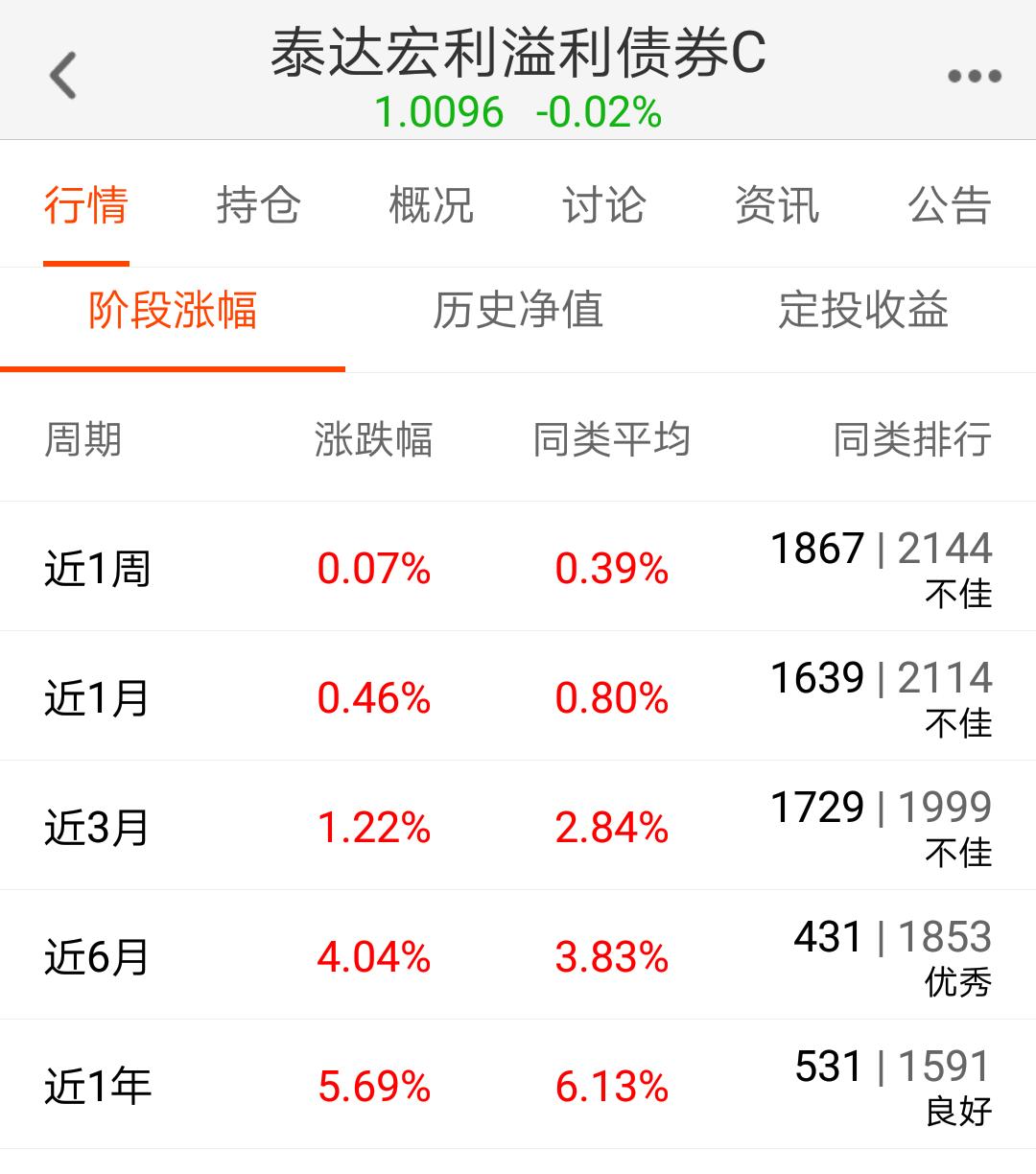Switch to the 持仓 tab
1036x1174 pixels.
[259, 206]
